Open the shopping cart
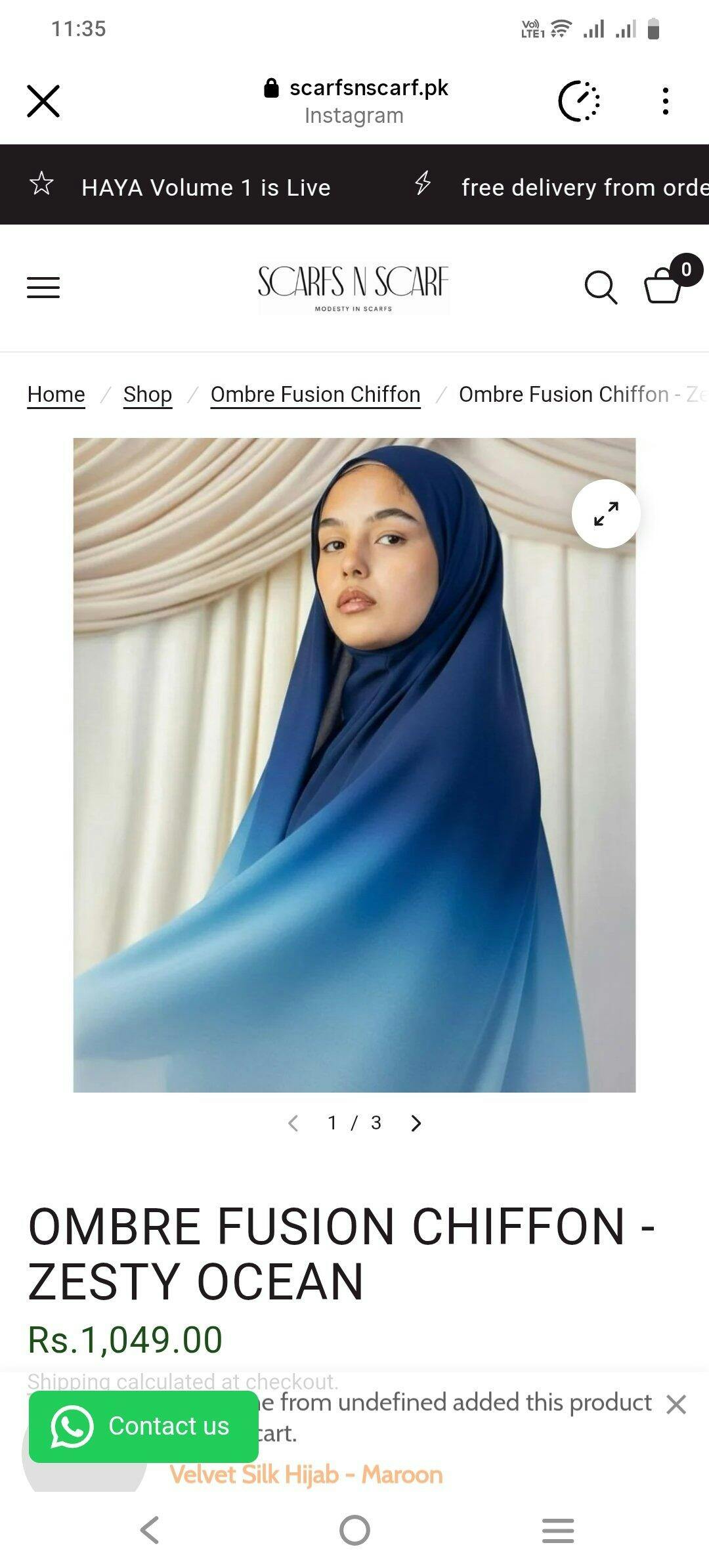709x1568 pixels. pos(663,286)
